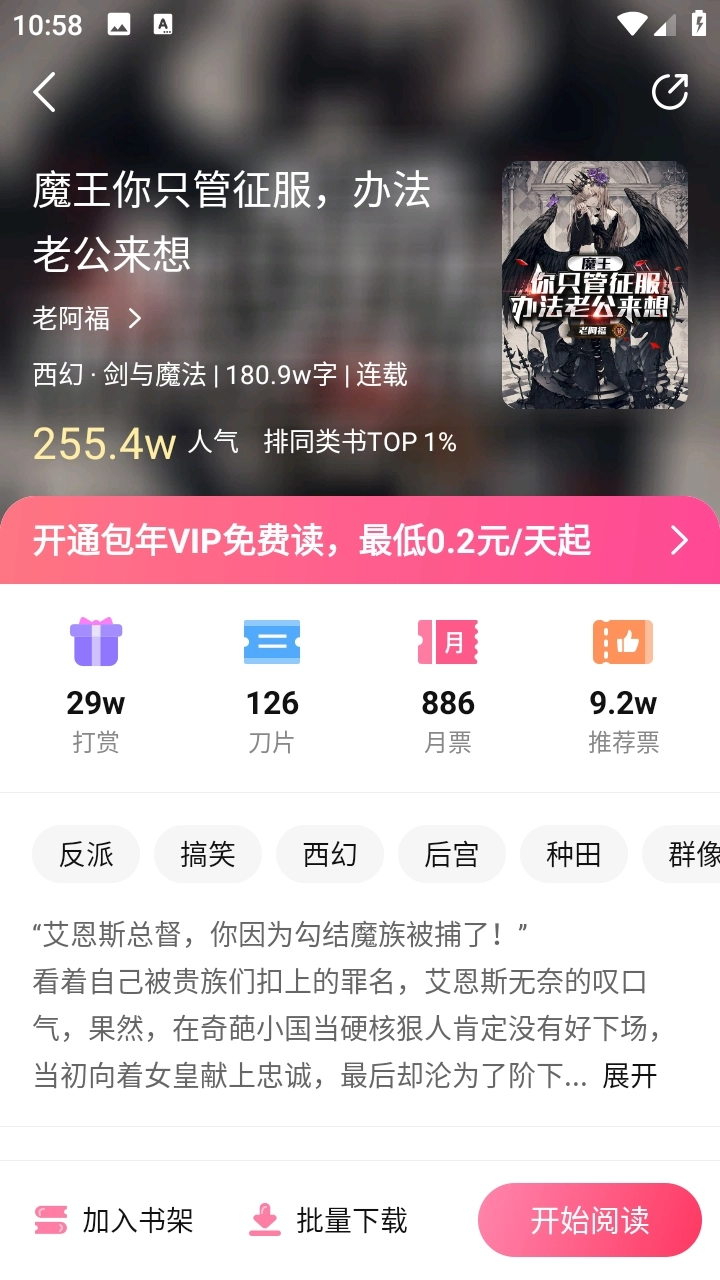Tap 批量下载 to download chapters
This screenshot has height=1280, width=720.
(328, 1220)
